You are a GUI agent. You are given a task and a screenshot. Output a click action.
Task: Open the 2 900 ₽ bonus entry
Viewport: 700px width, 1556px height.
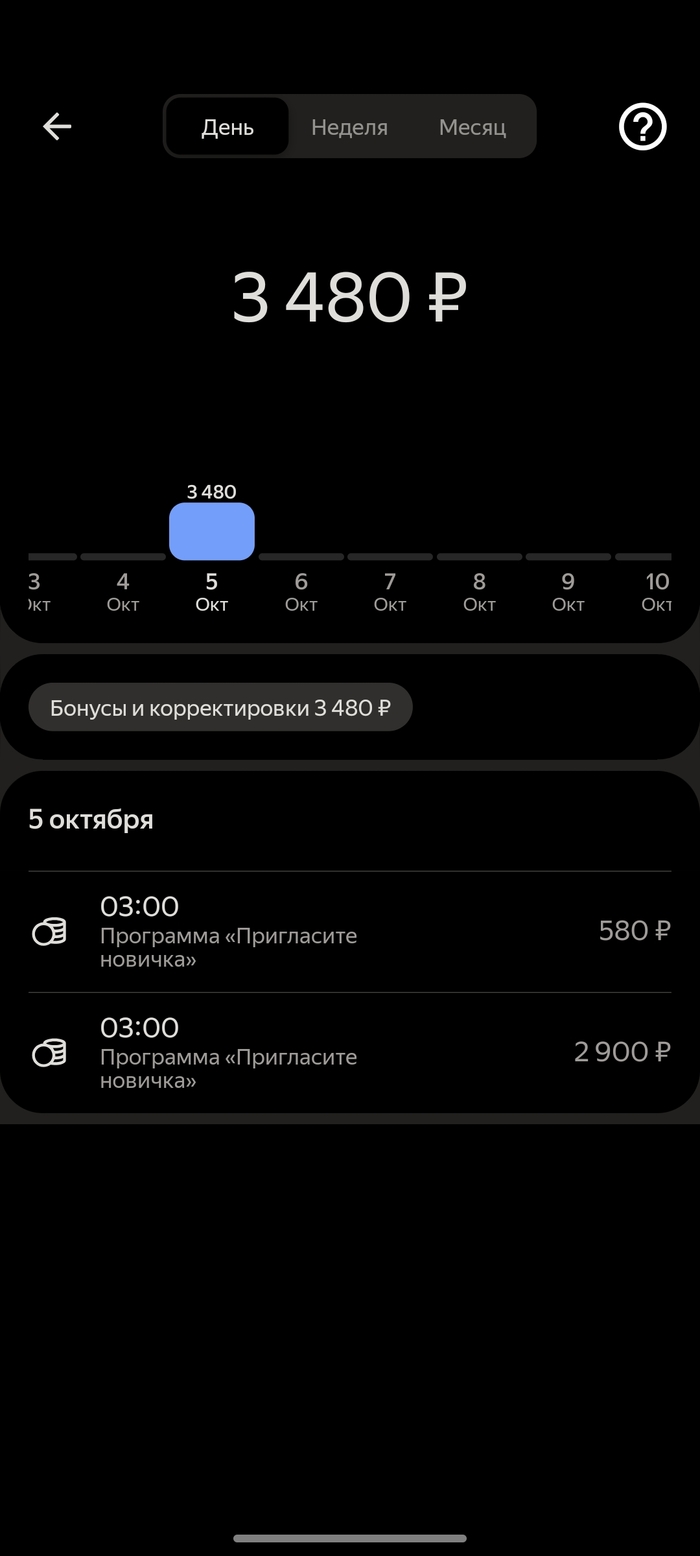tap(350, 1053)
